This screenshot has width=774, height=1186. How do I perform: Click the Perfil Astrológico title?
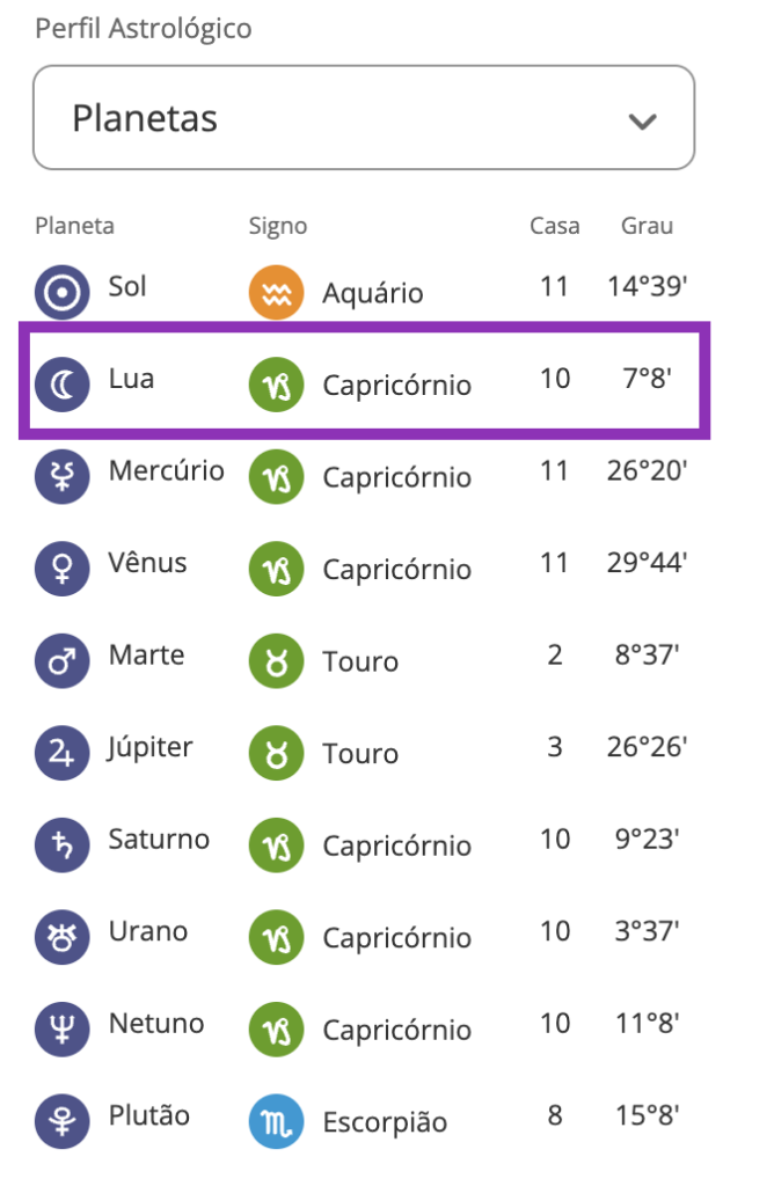tap(143, 28)
